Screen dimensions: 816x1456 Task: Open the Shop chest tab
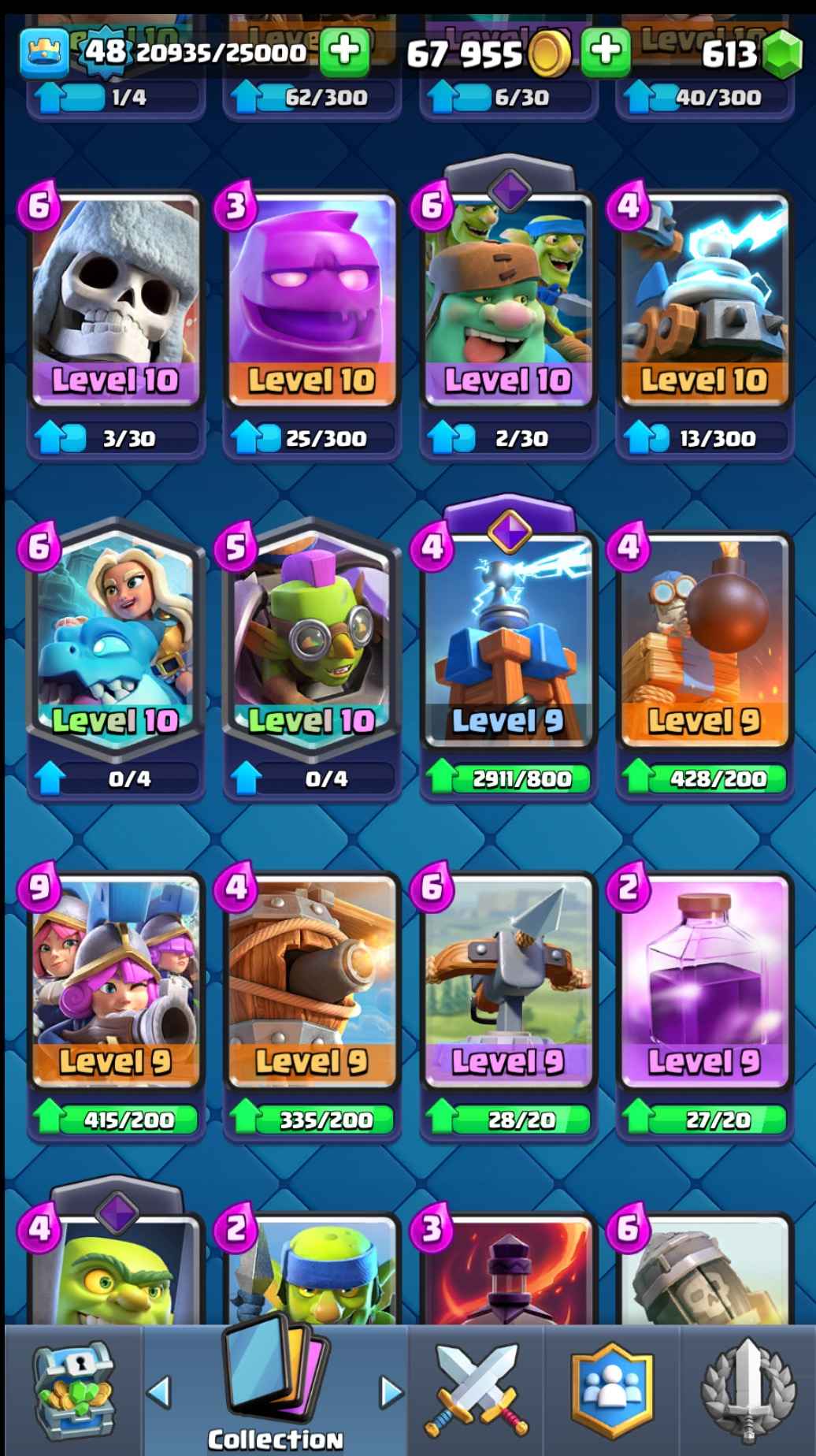tap(72, 1391)
